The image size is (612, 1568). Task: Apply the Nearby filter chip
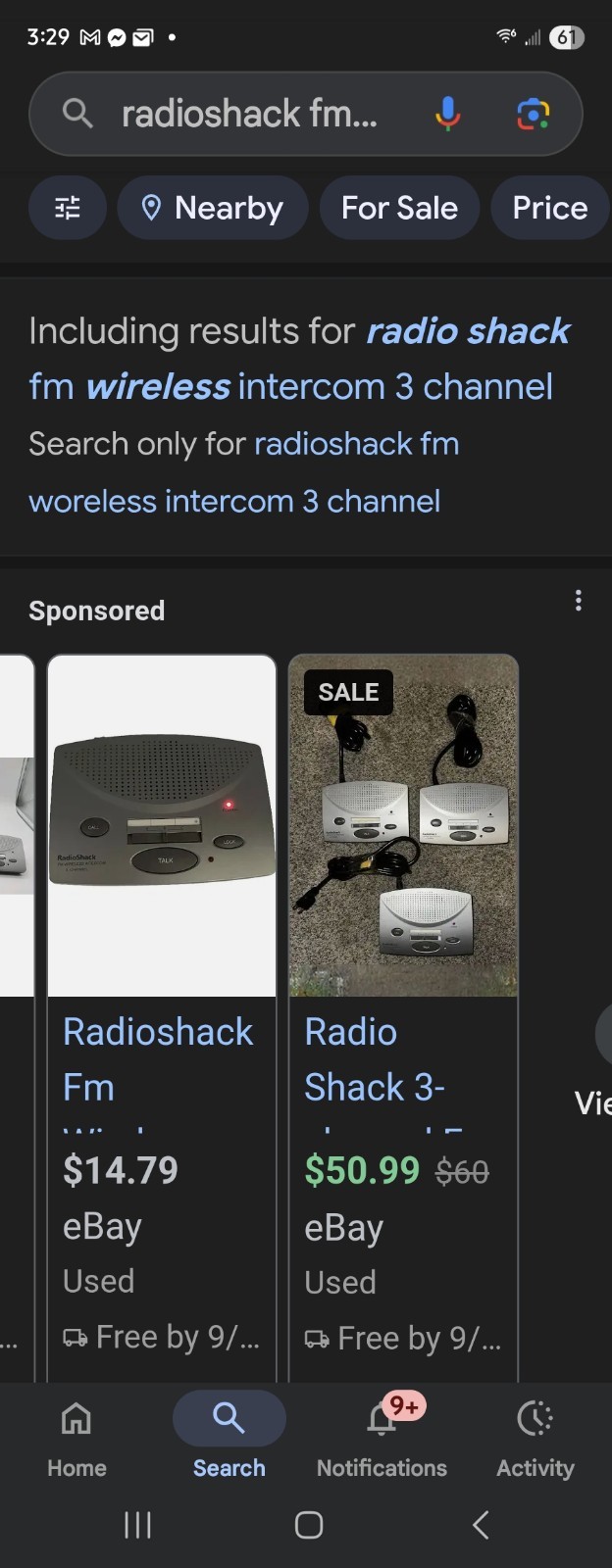(213, 208)
